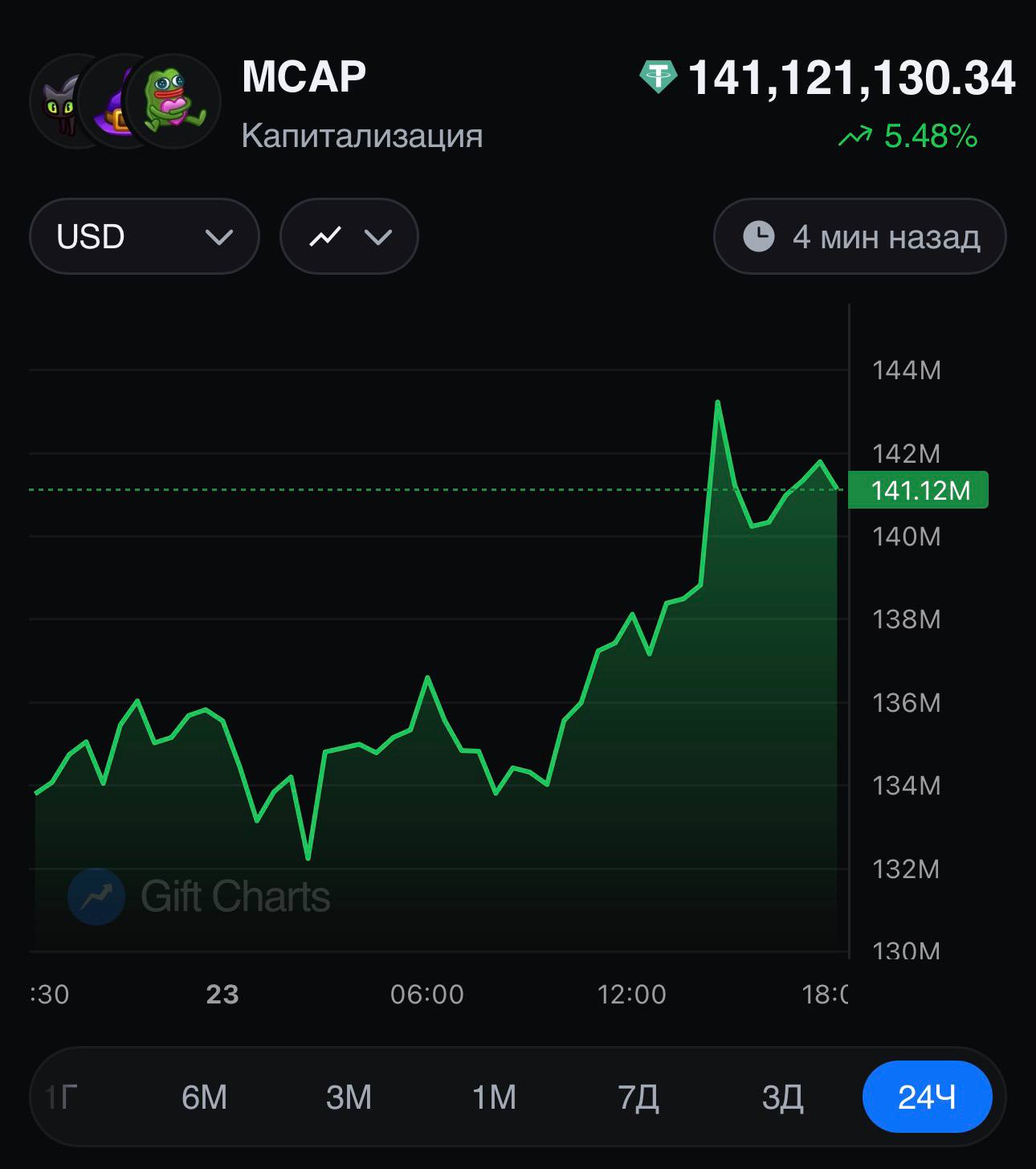Expand the chart type dropdown
The width and height of the screenshot is (1036, 1169).
pos(349,236)
